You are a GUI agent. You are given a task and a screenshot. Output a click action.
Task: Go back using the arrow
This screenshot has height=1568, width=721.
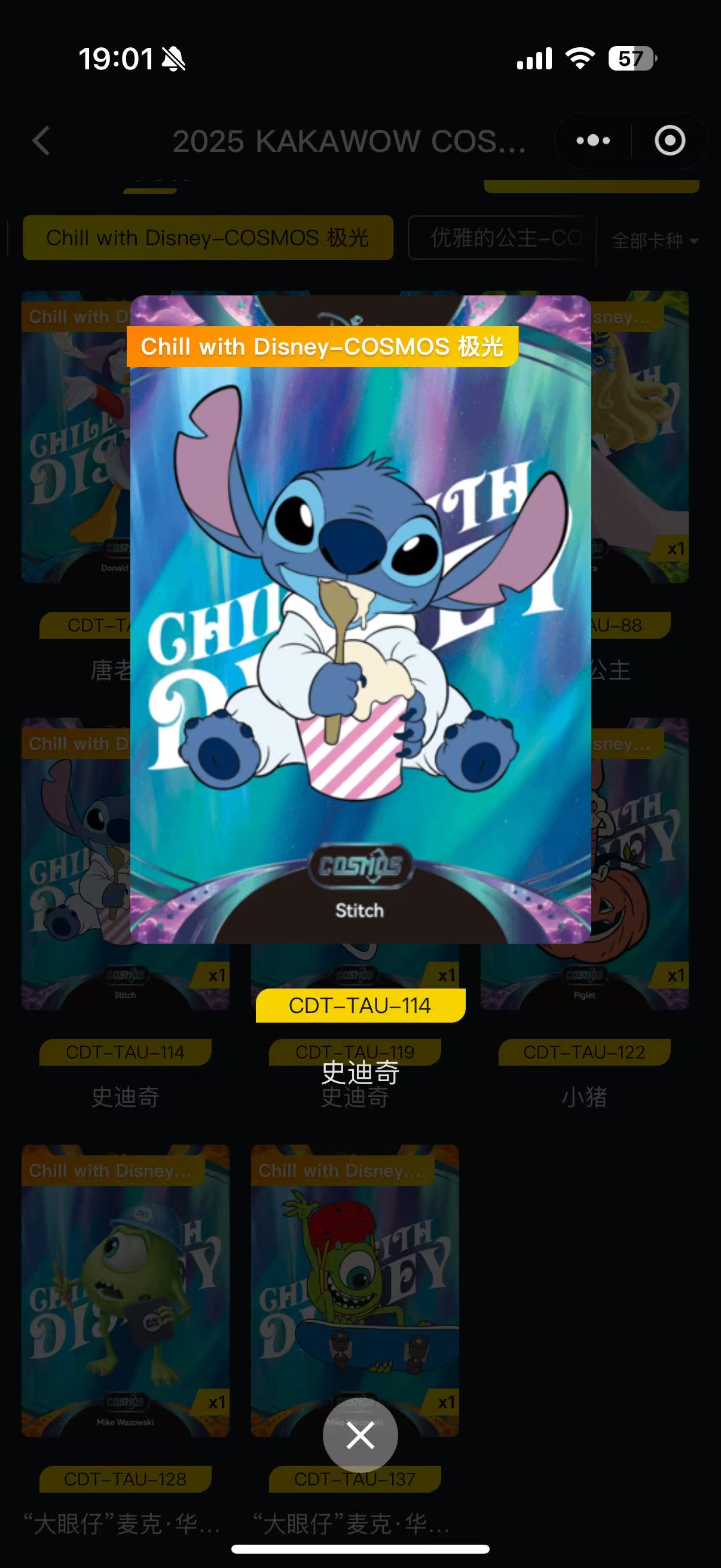[41, 141]
